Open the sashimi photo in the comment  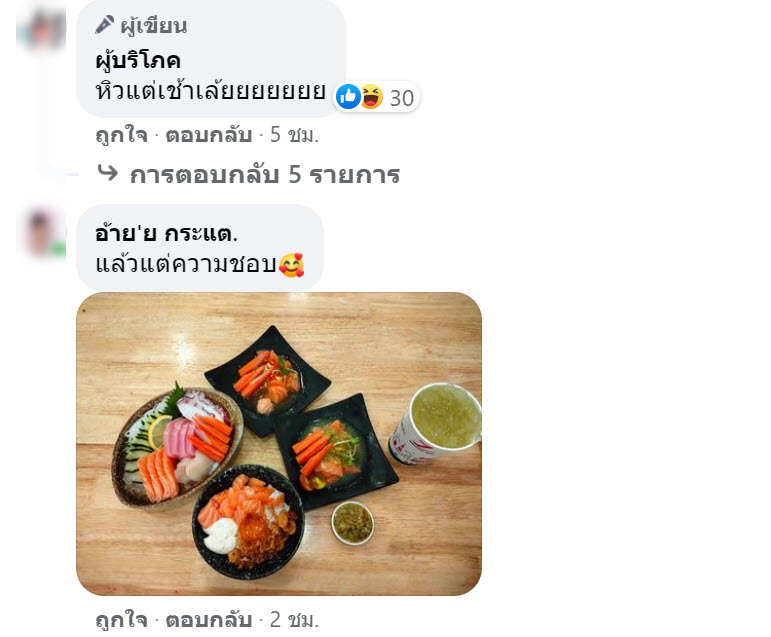[279, 443]
